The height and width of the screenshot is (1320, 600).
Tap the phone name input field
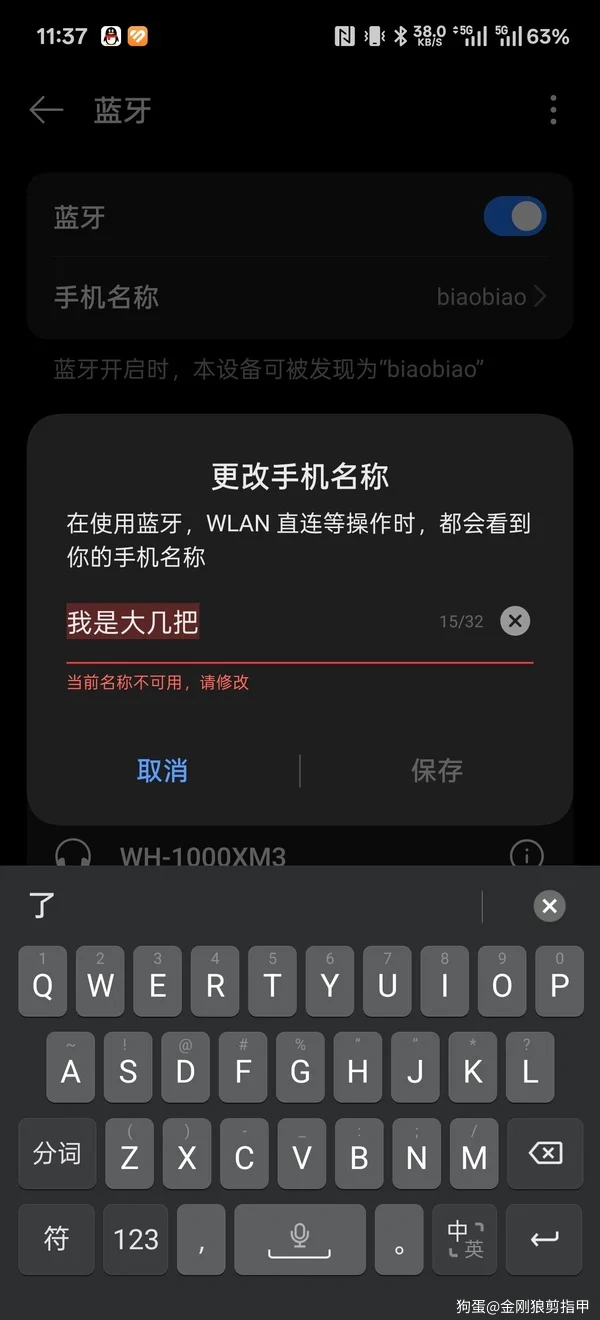[250, 622]
